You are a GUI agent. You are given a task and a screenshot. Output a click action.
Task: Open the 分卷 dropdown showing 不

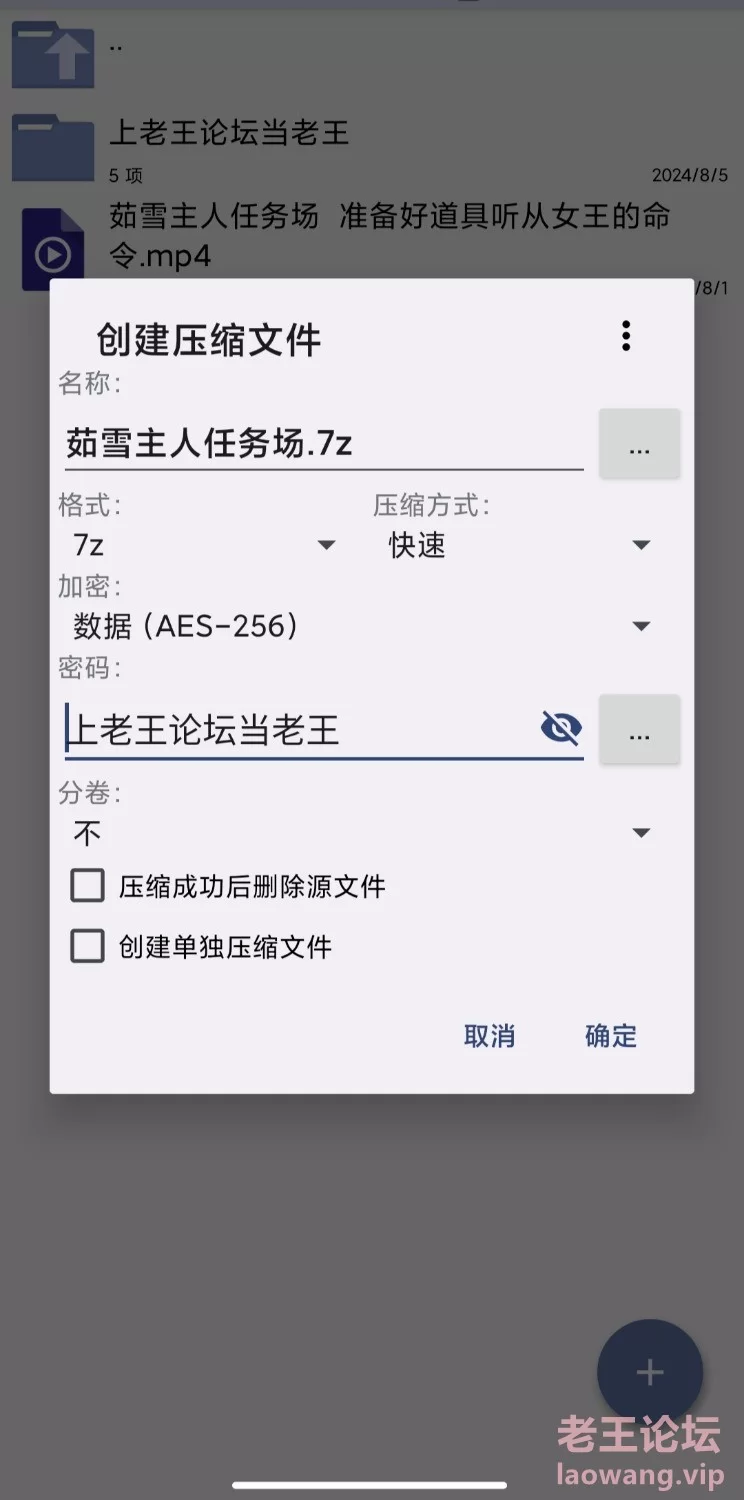coord(361,833)
